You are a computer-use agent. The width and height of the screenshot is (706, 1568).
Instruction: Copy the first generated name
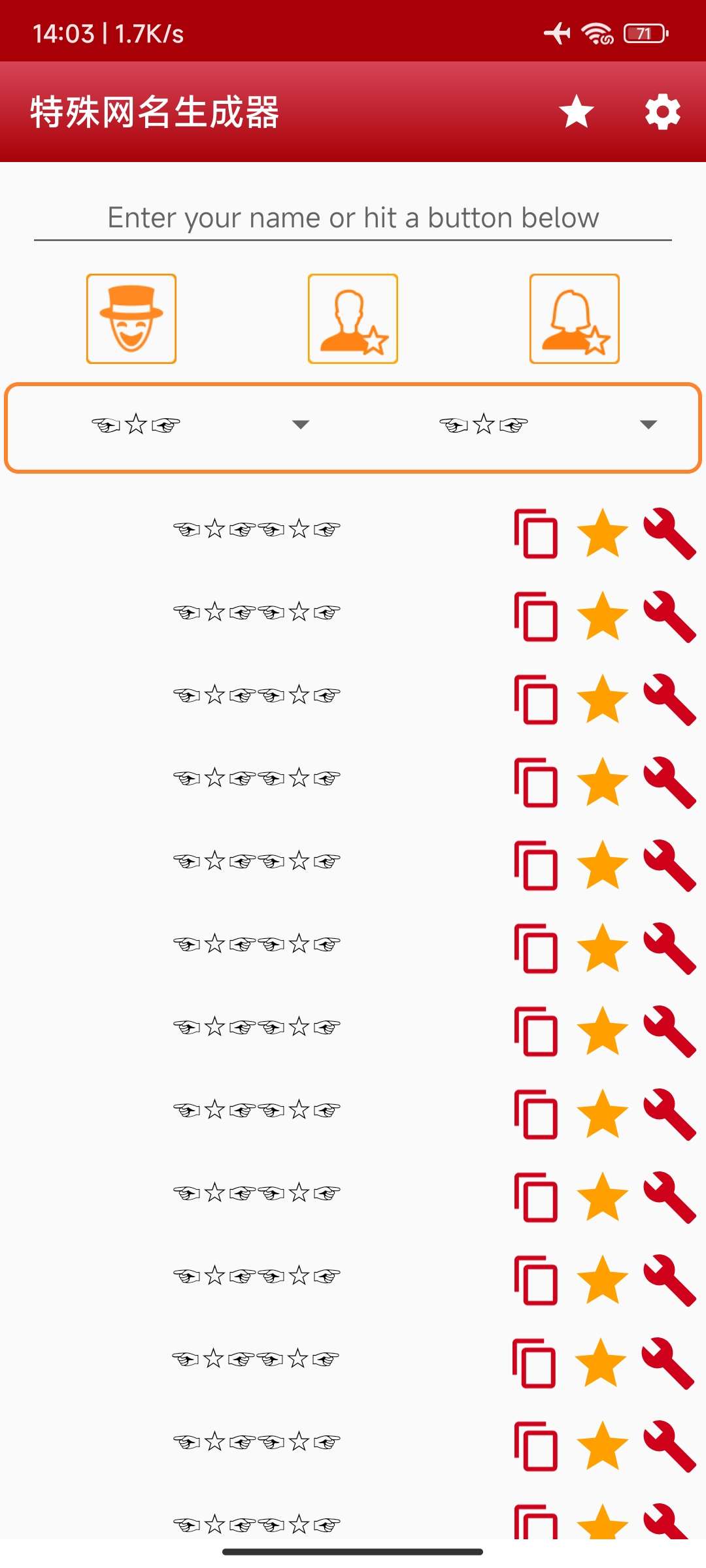point(536,534)
